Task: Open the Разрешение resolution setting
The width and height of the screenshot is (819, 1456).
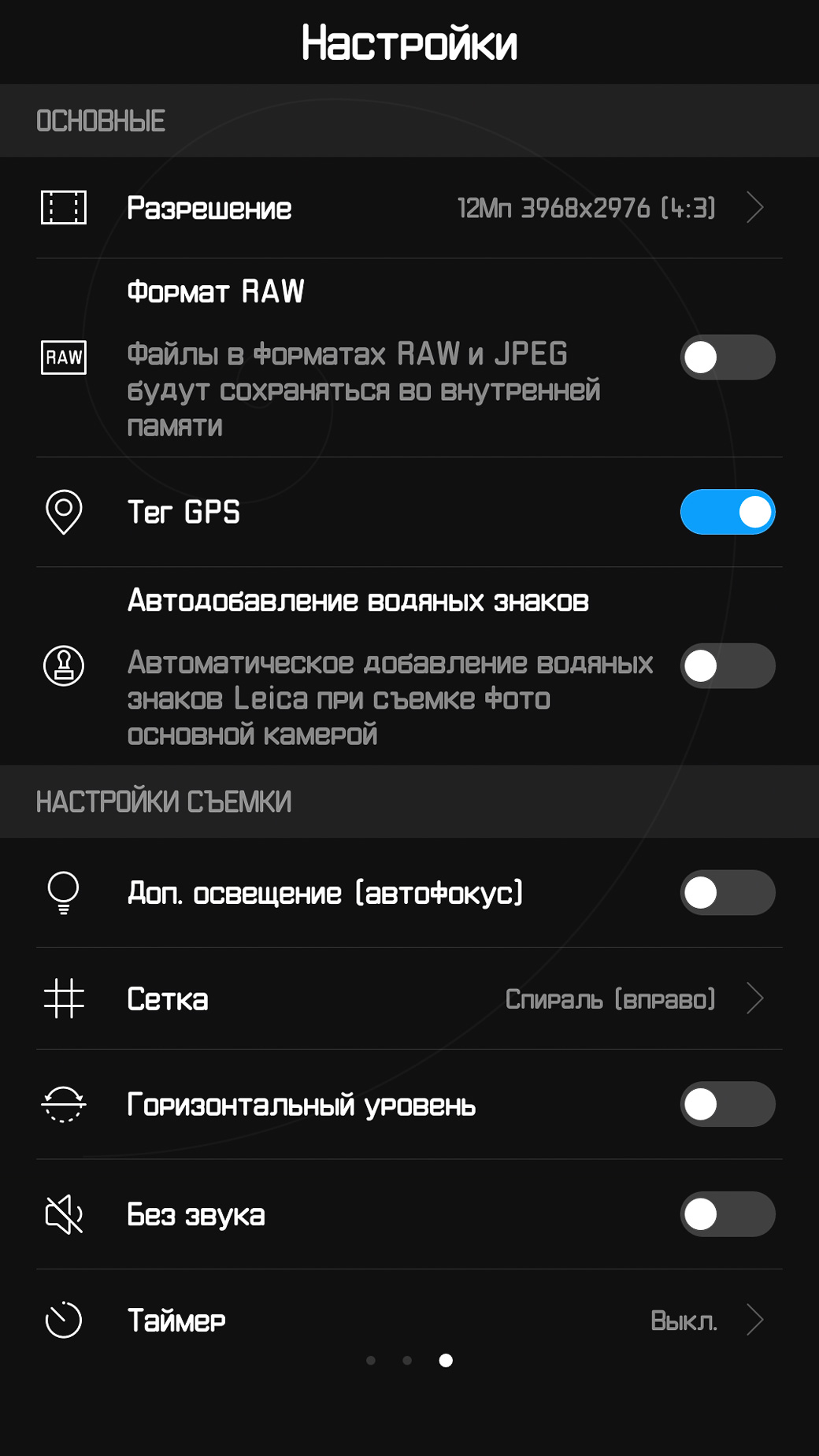Action: 409,208
